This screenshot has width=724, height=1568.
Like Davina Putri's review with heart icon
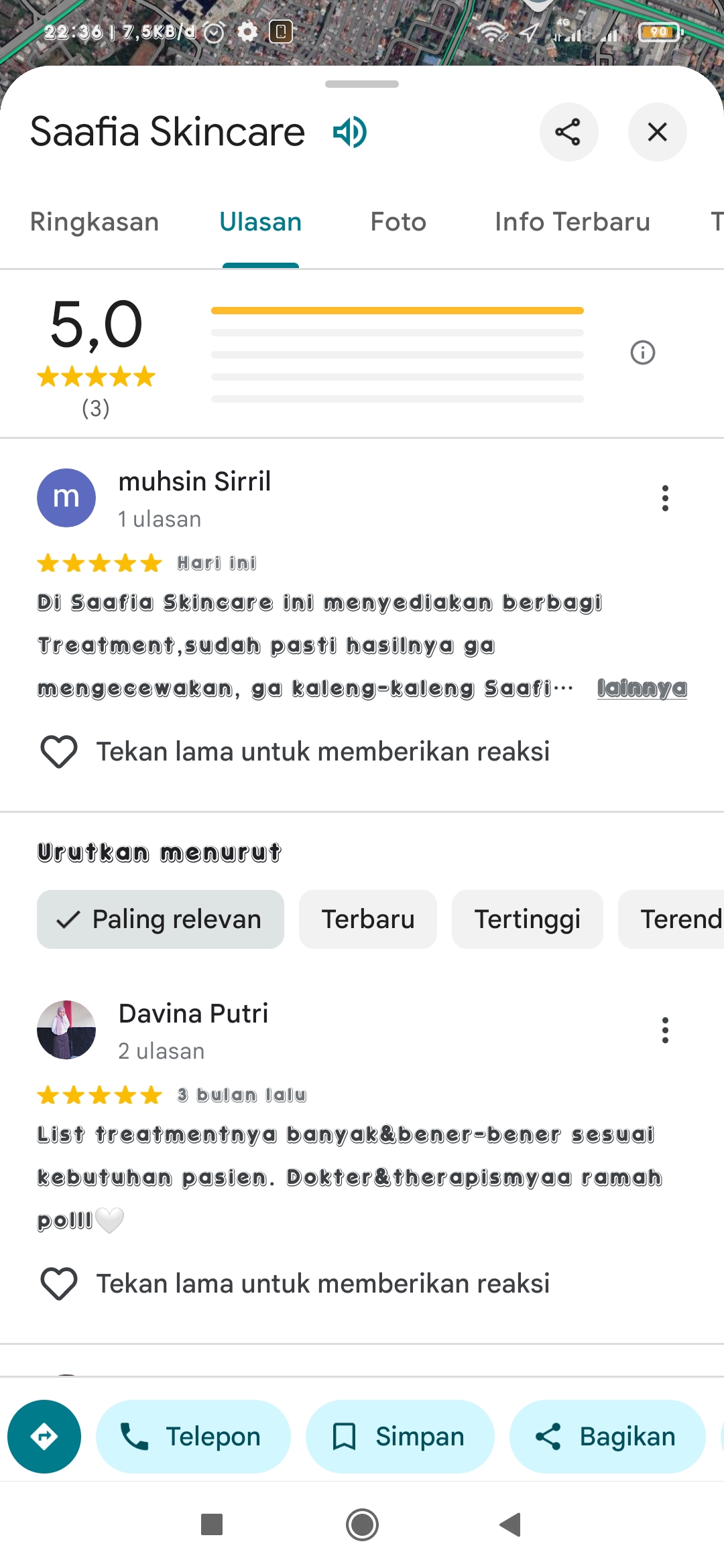pyautogui.click(x=59, y=1284)
